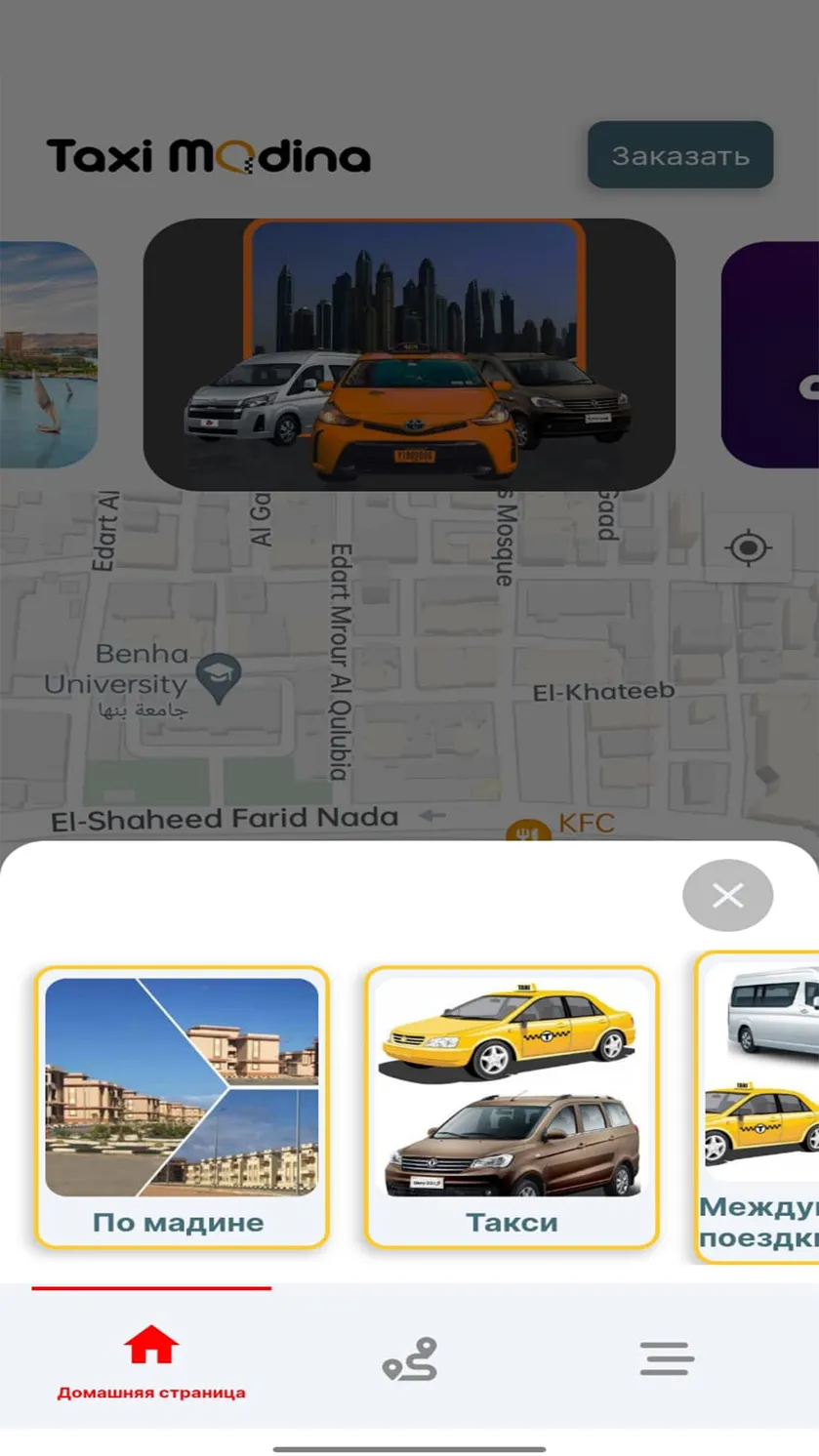Tap the Заказать button

tap(680, 155)
